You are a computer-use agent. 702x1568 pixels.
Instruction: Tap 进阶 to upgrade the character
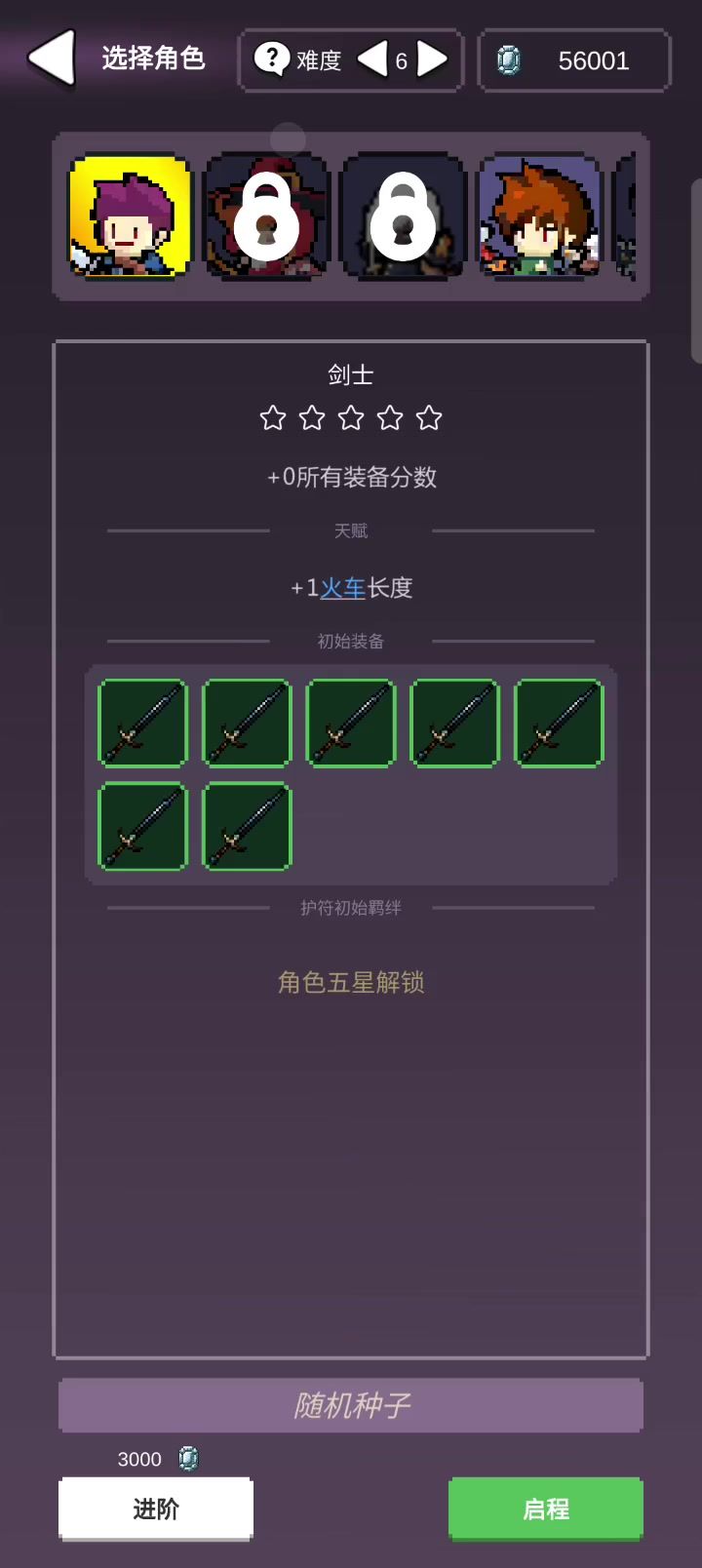156,1509
